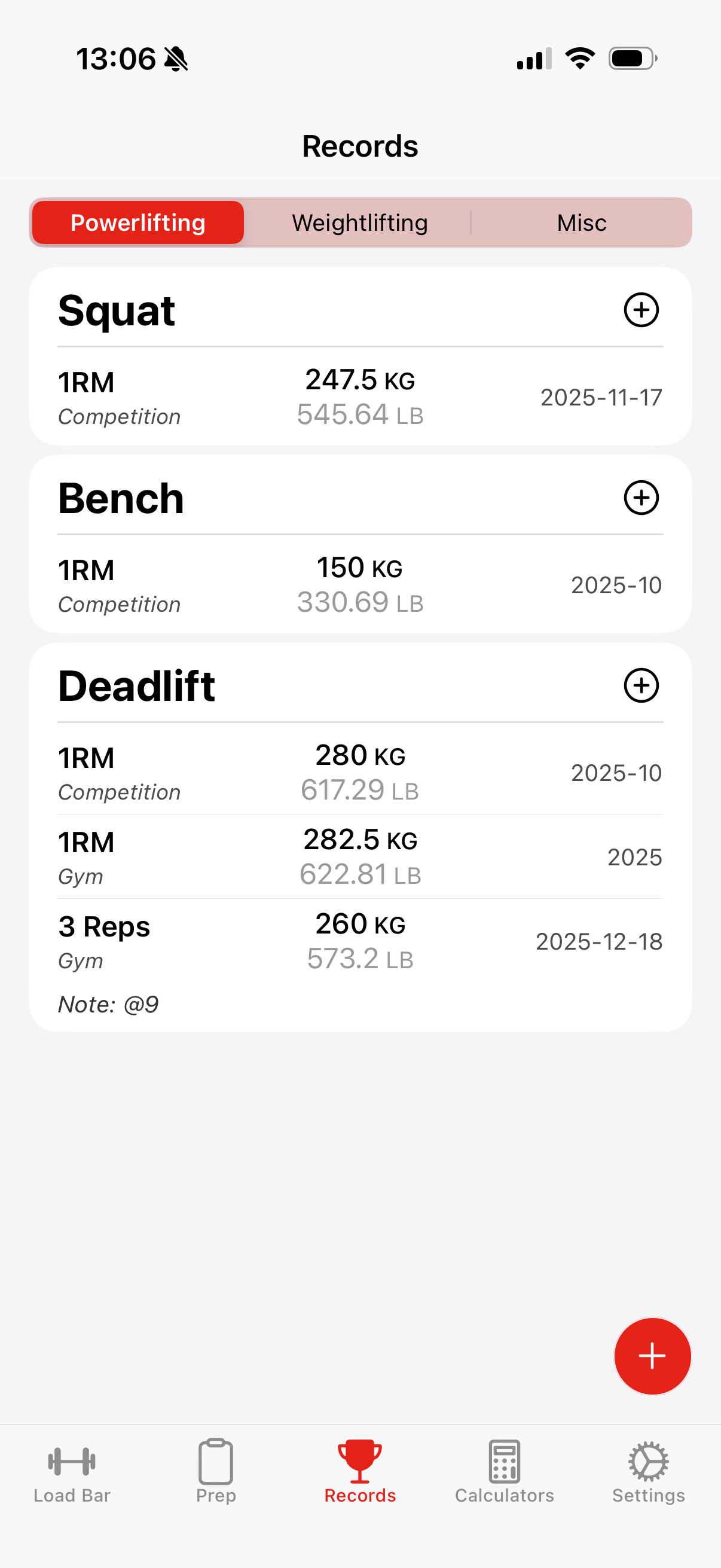Add a new Squat record via its plus icon
Screen dimensions: 721x1568
point(643,310)
